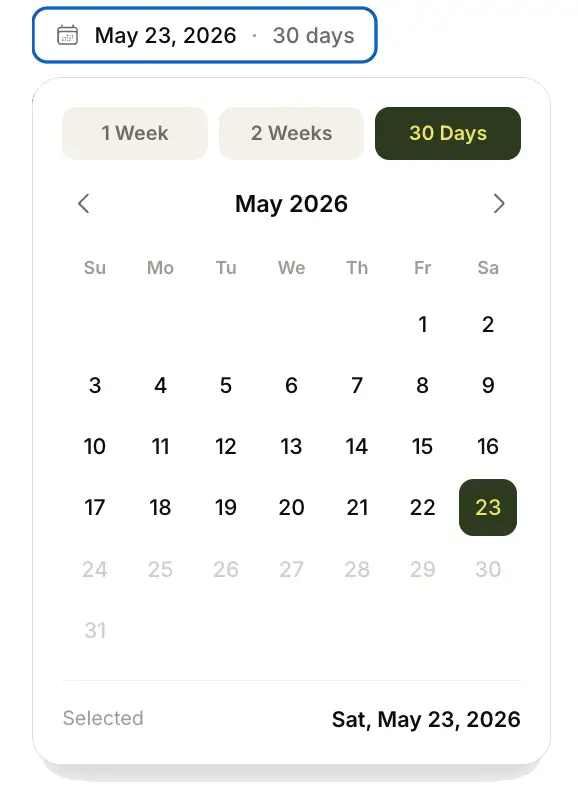
Task: Choose the 30 Days duration
Action: tap(448, 133)
